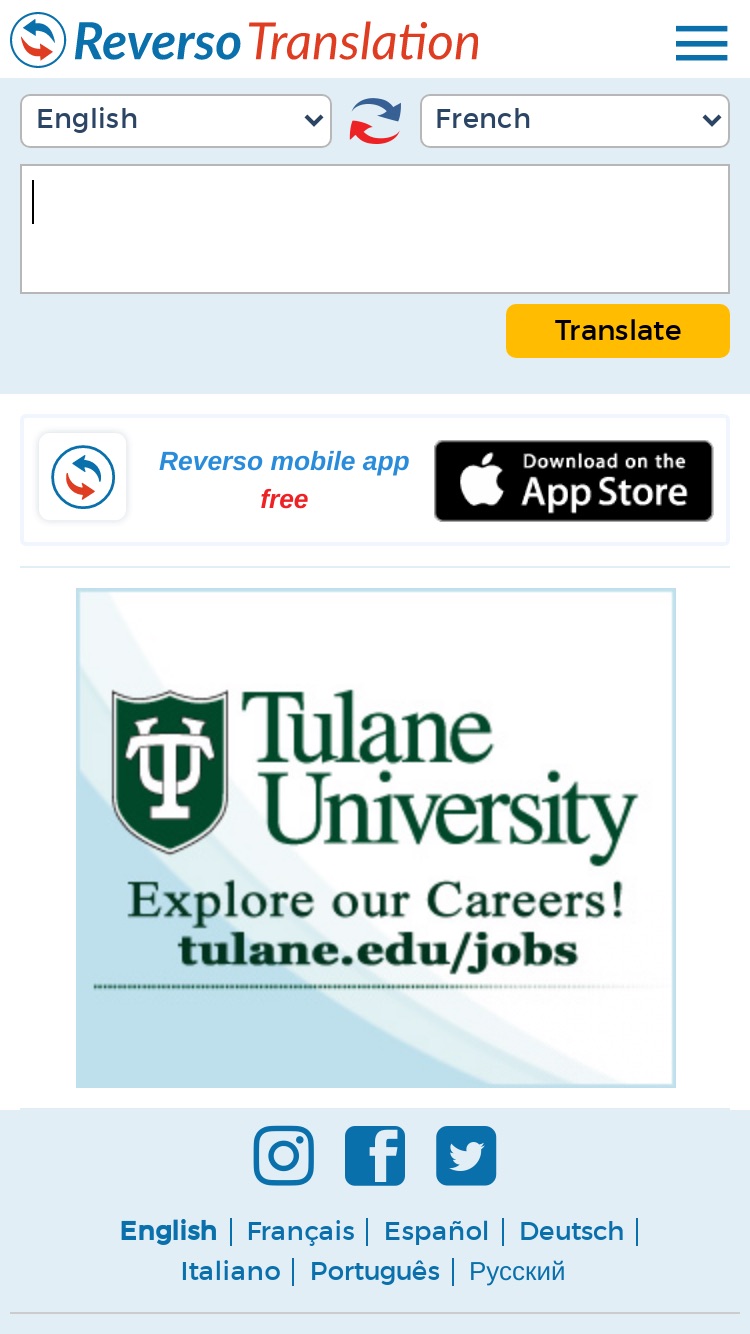Open Reverso's Twitter page
750x1334 pixels.
[466, 1156]
